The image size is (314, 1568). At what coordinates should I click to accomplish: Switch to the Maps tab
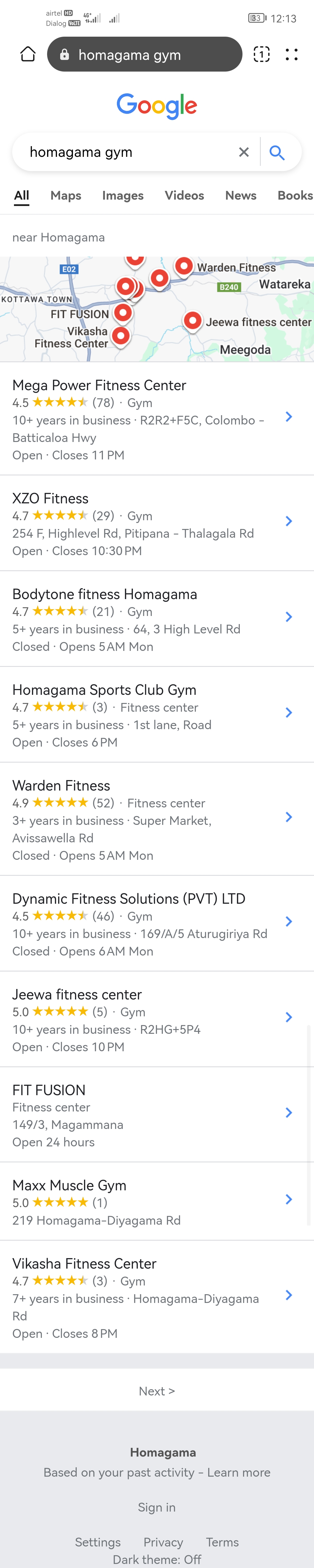66,196
